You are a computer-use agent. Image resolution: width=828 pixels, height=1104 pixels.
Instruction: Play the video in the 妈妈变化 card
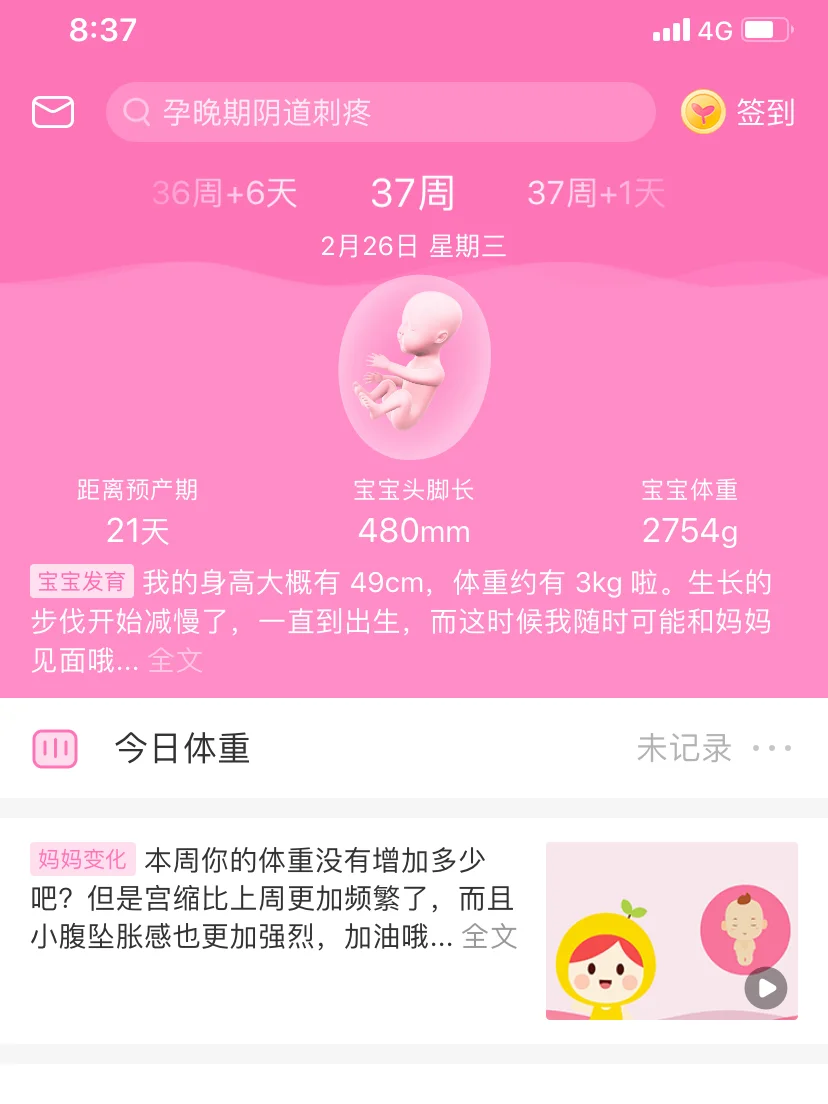pos(765,989)
